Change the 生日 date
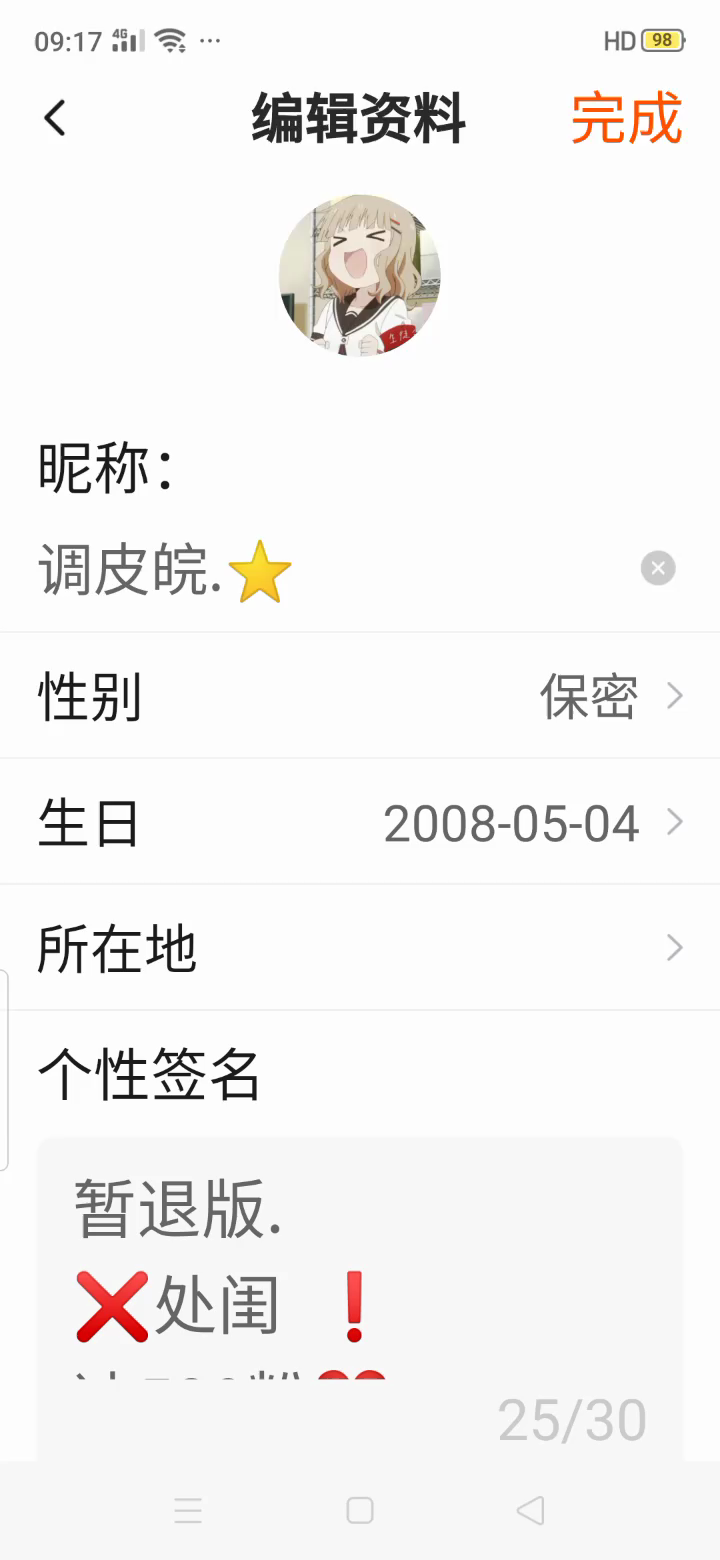Image resolution: width=720 pixels, height=1560 pixels. (360, 823)
